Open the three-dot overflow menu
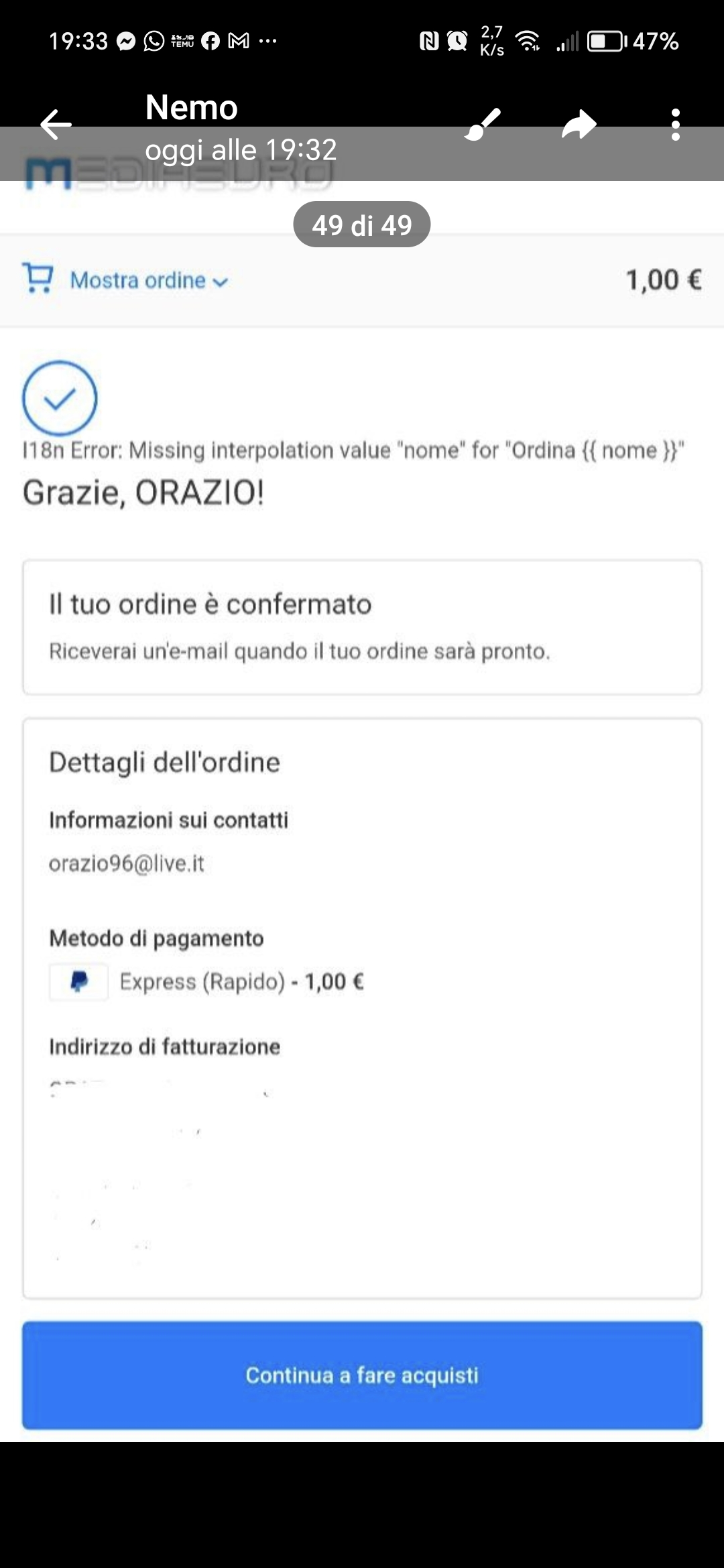The width and height of the screenshot is (724, 1568). click(x=675, y=125)
